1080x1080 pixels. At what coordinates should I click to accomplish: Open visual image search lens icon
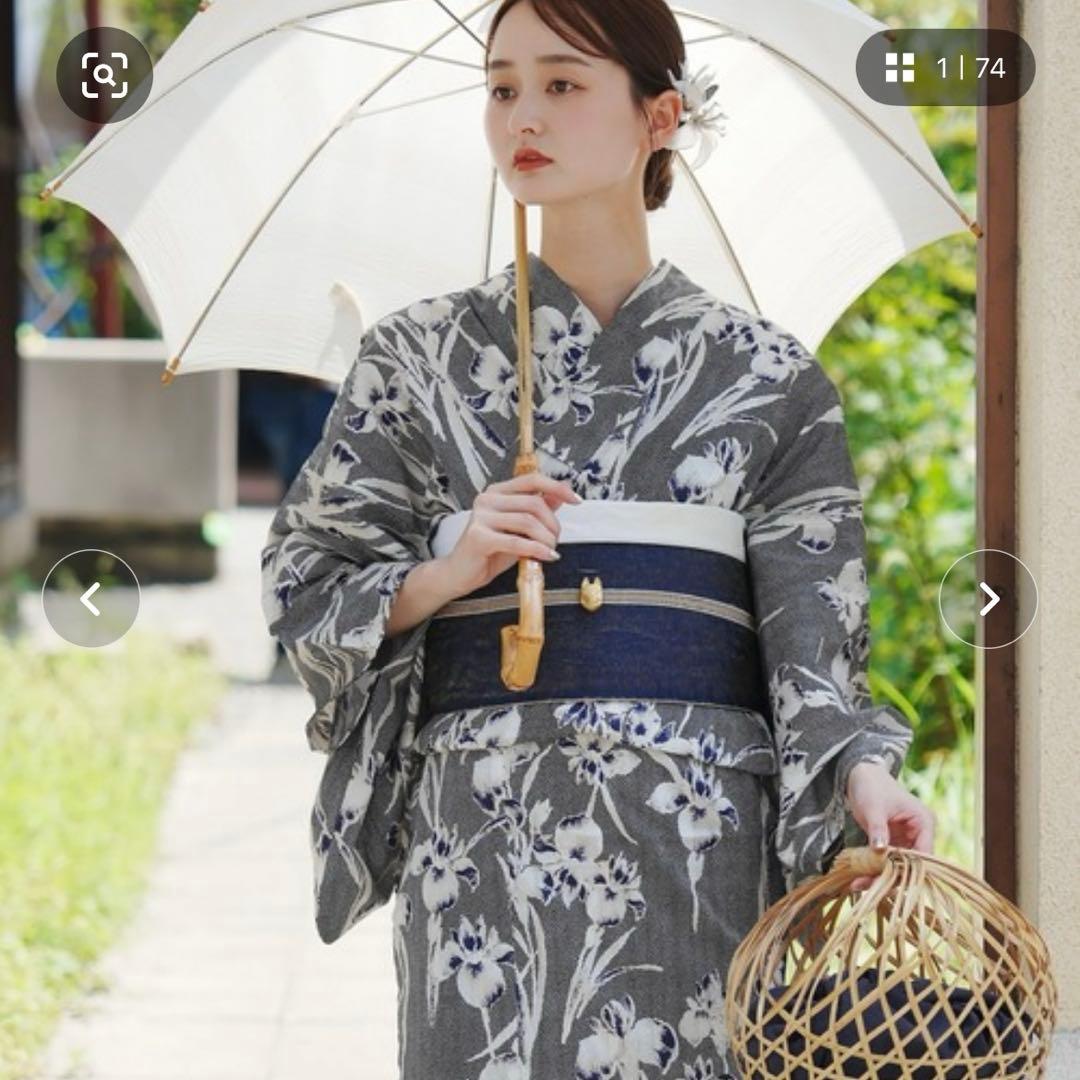pyautogui.click(x=104, y=75)
